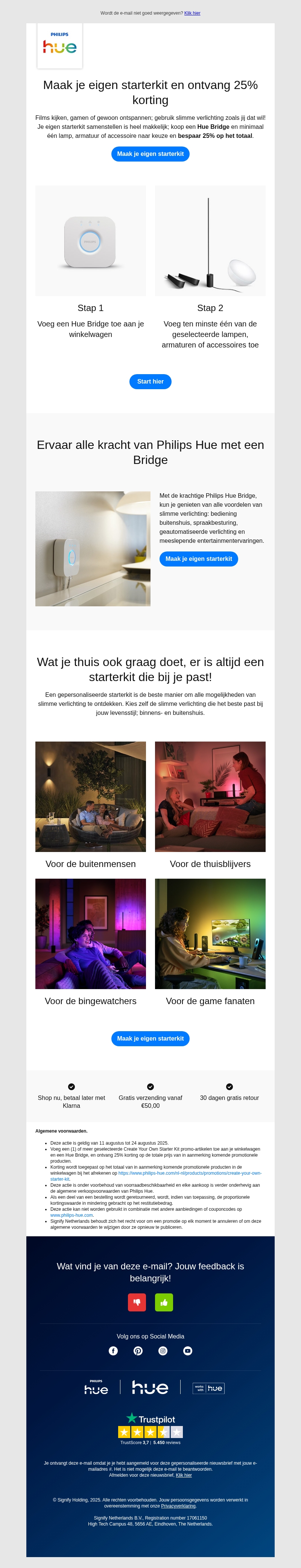The height and width of the screenshot is (1568, 301).
Task: View the 'Voor de bingewatchers' tile
Action: click(91, 934)
